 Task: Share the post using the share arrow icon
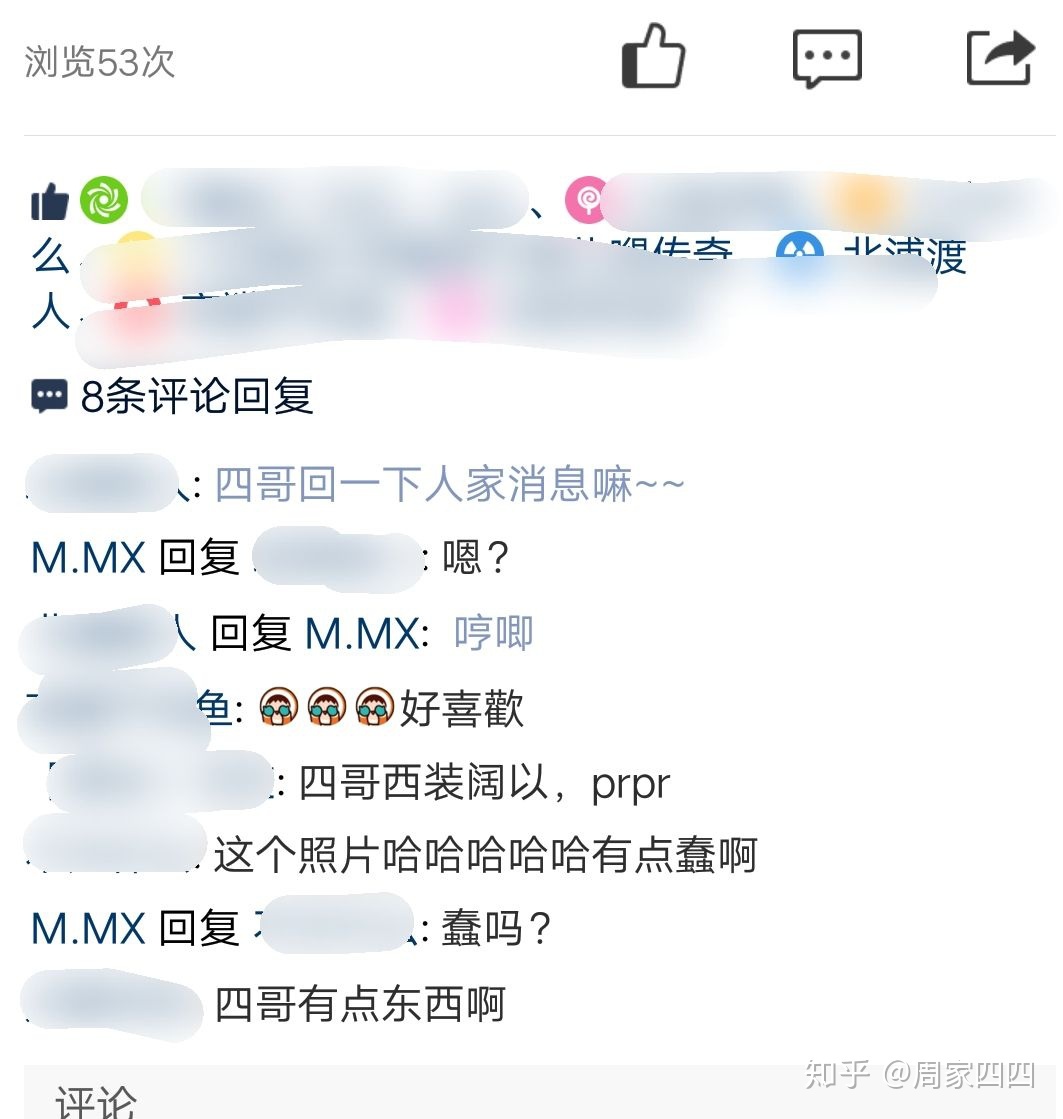(x=1000, y=57)
